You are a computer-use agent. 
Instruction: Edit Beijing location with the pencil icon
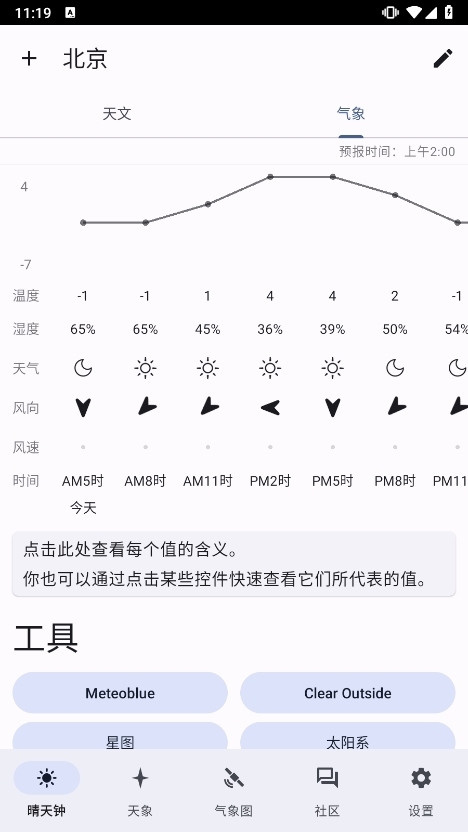[443, 58]
